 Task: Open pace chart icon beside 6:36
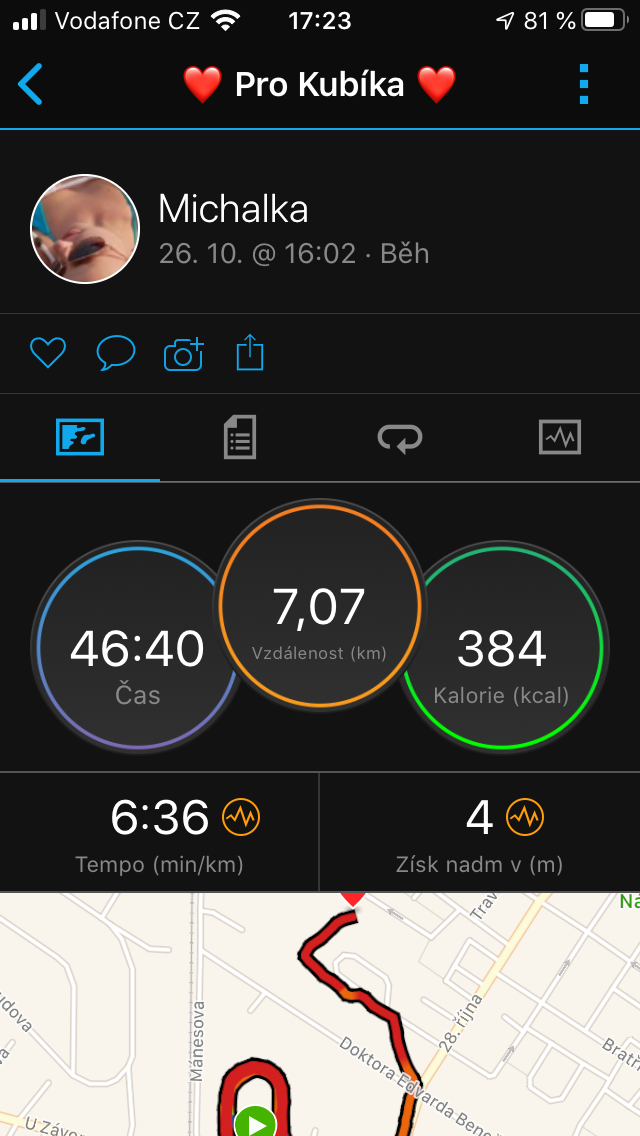[241, 818]
